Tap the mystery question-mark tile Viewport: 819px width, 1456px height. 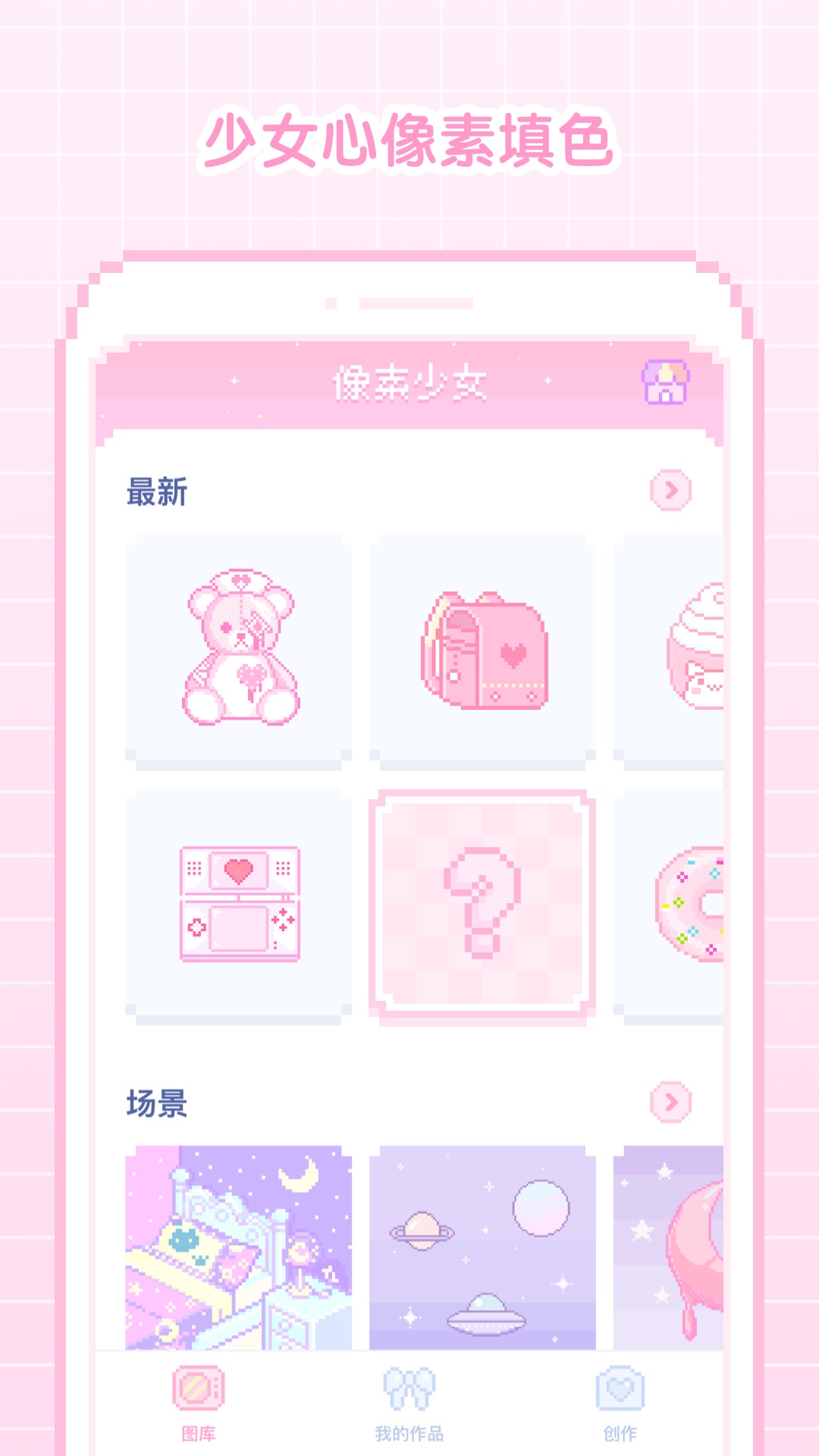pos(478,910)
